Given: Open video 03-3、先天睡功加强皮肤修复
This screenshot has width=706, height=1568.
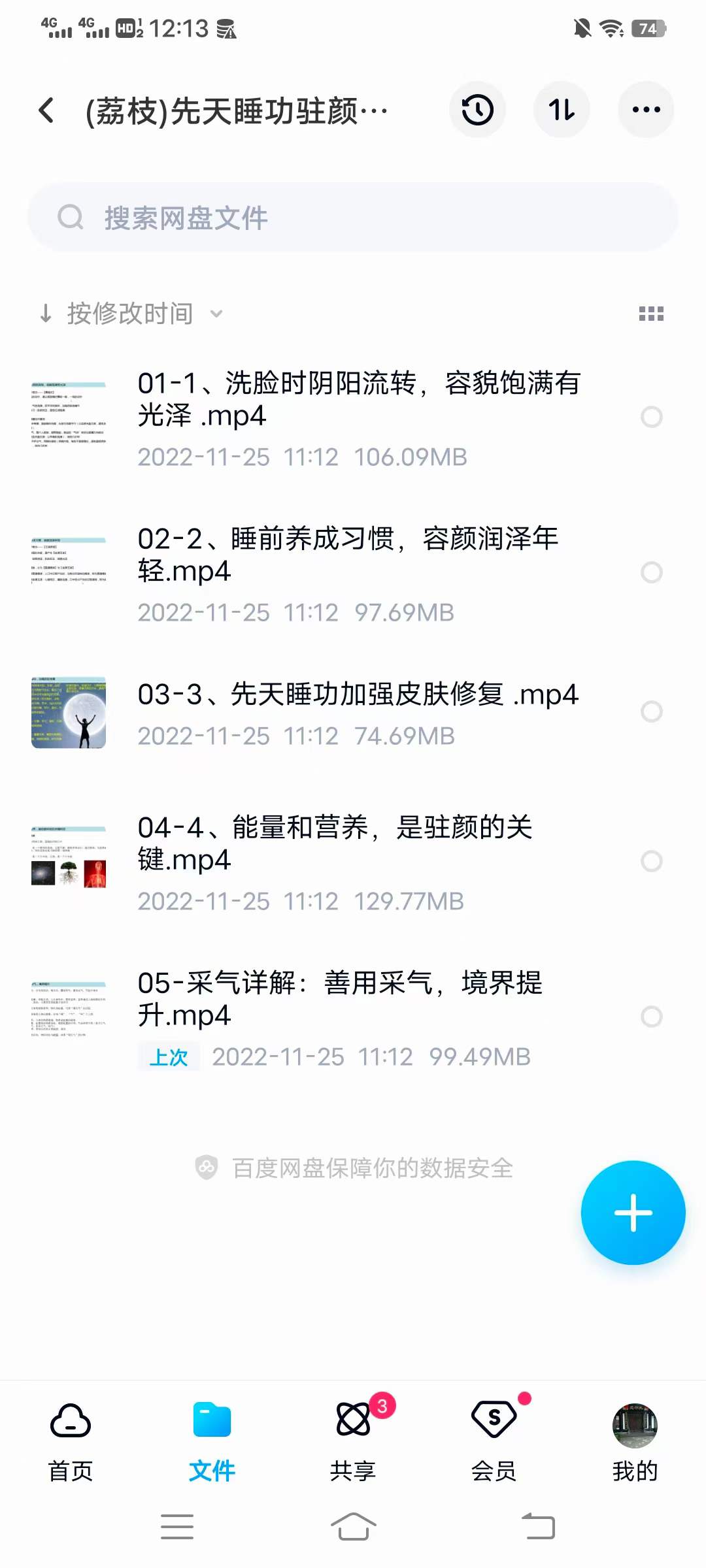Looking at the screenshot, I should (358, 695).
